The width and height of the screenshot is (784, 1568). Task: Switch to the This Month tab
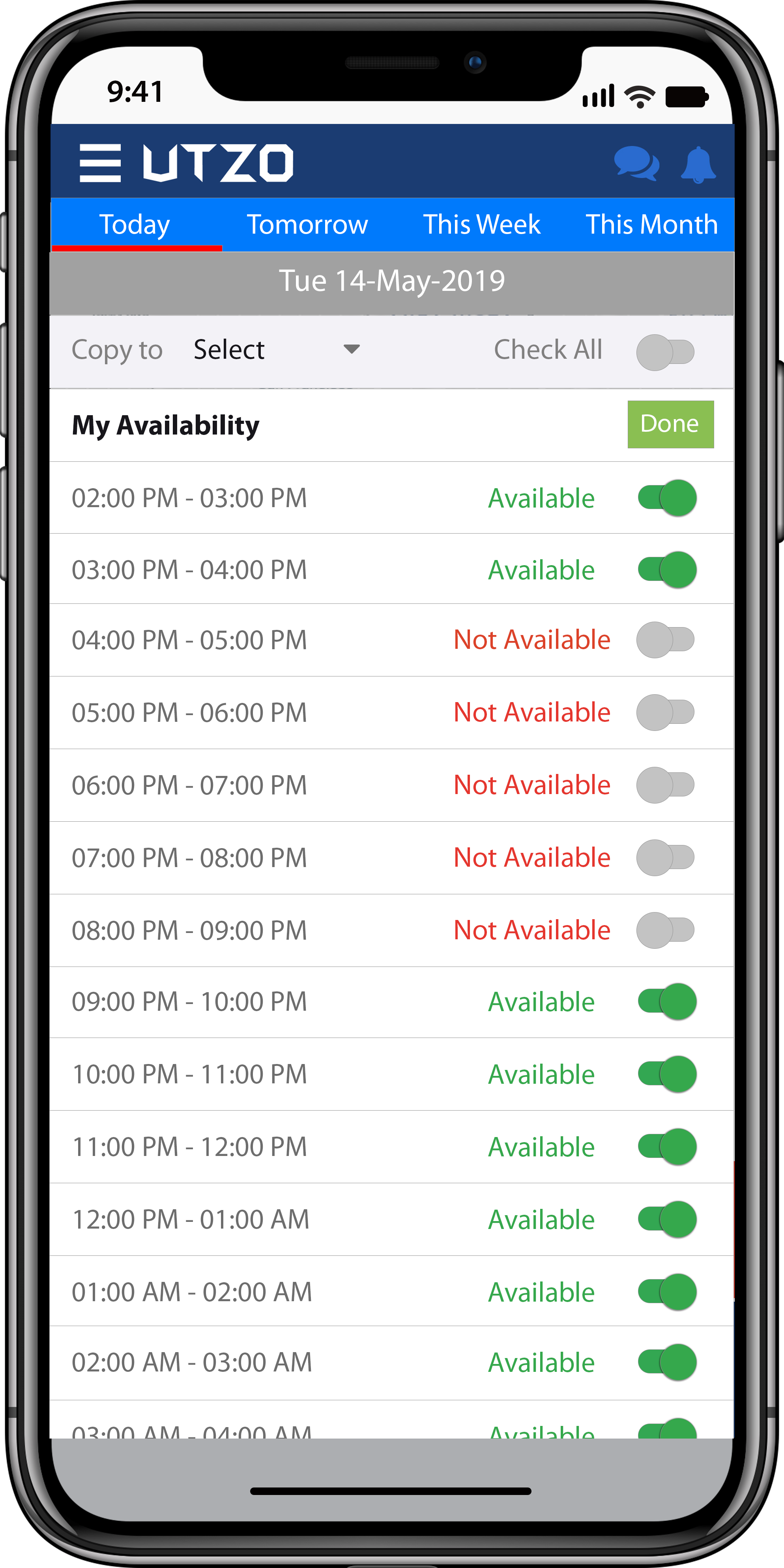pos(651,225)
